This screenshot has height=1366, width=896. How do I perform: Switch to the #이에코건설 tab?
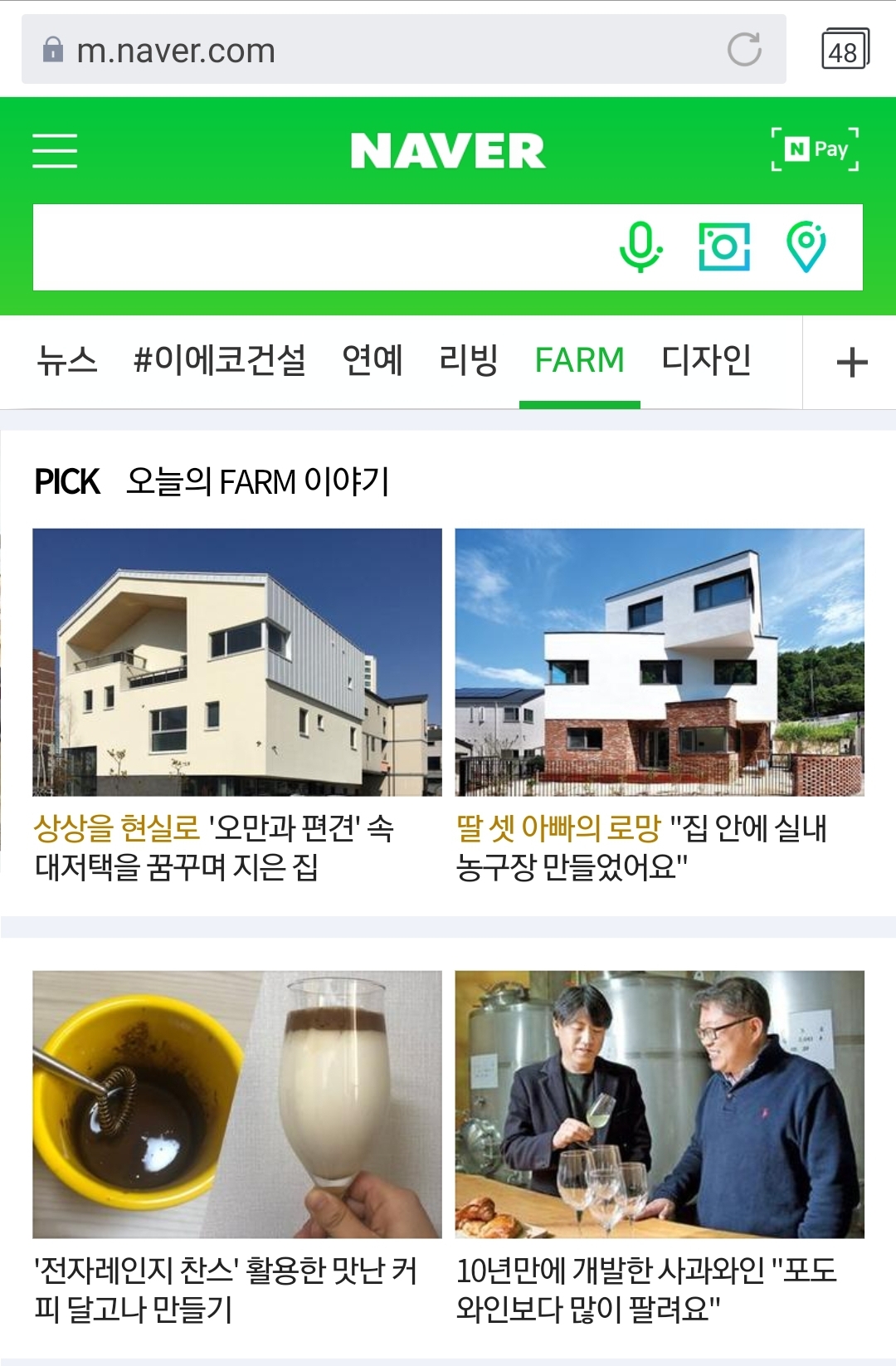tap(220, 361)
